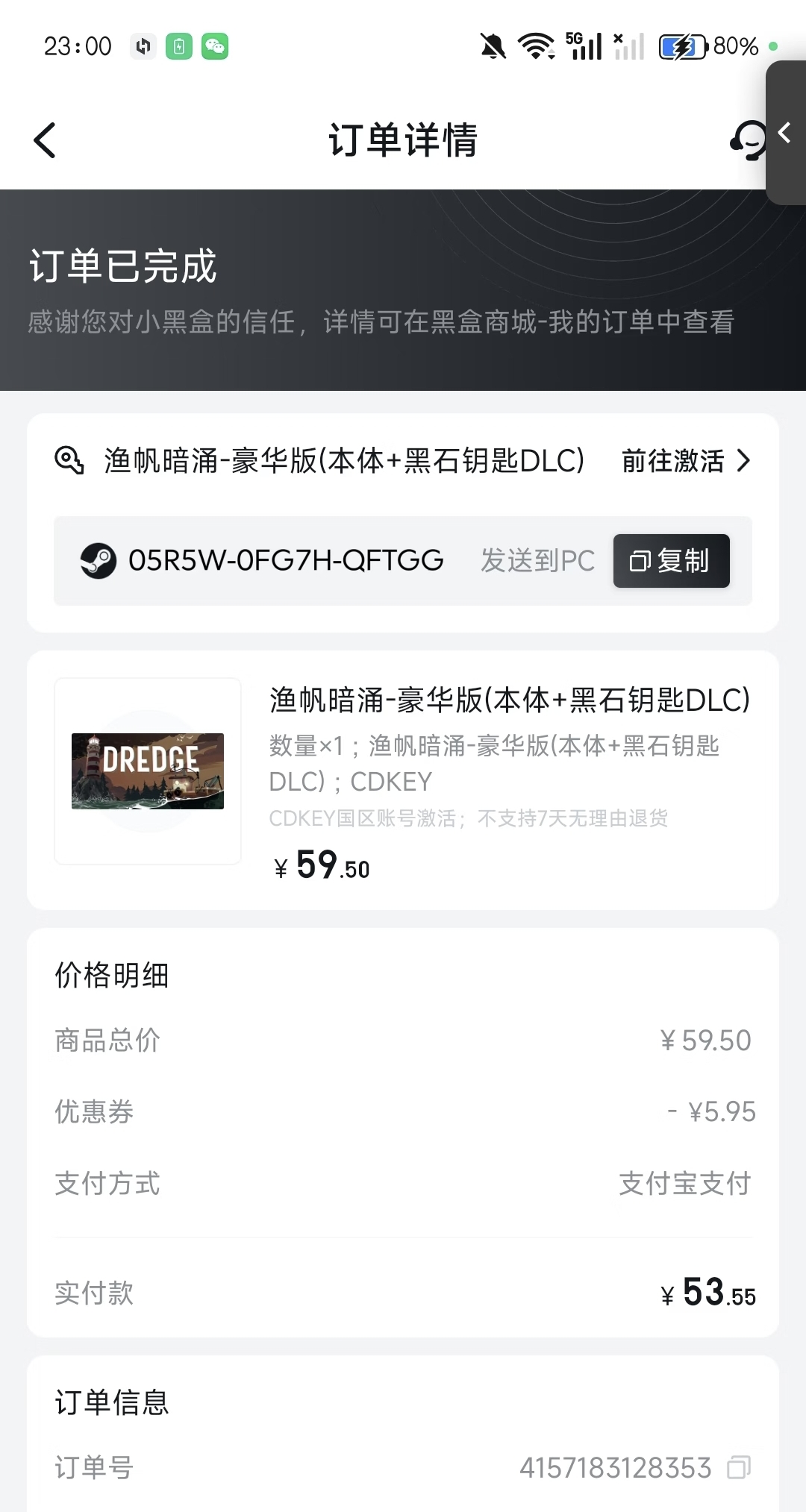
Task: Copy the CDKEY with the 复制 button
Action: 671,561
